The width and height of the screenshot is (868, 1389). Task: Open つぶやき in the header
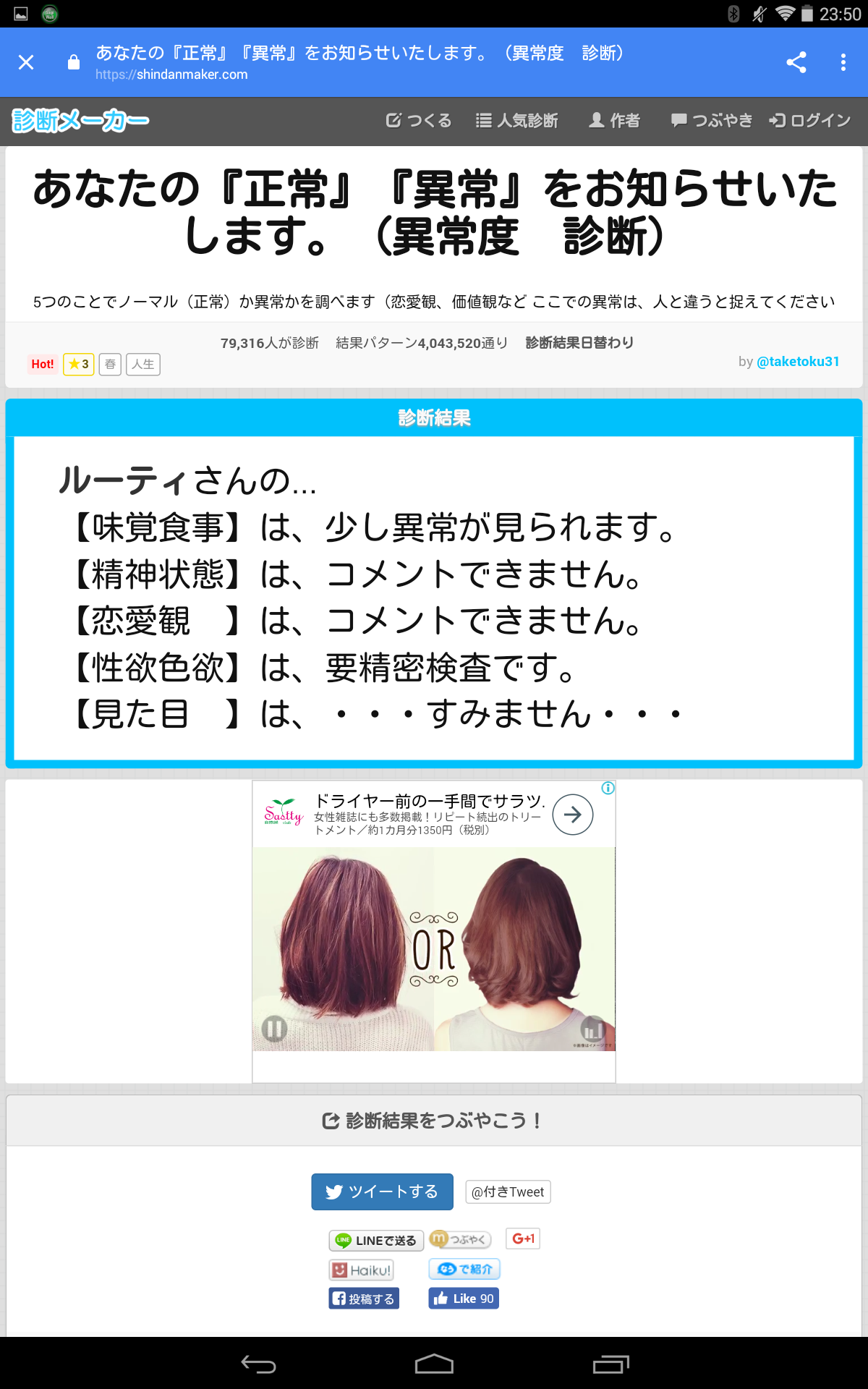712,120
